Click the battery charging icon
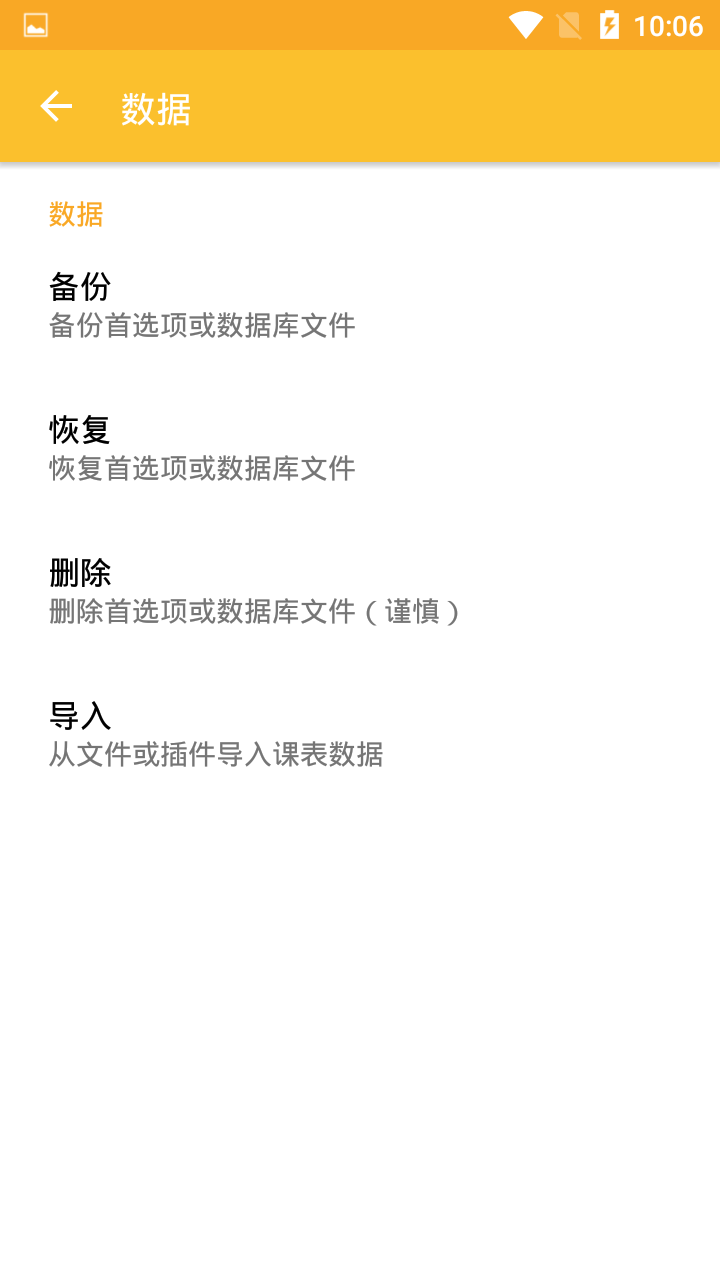 coord(611,25)
